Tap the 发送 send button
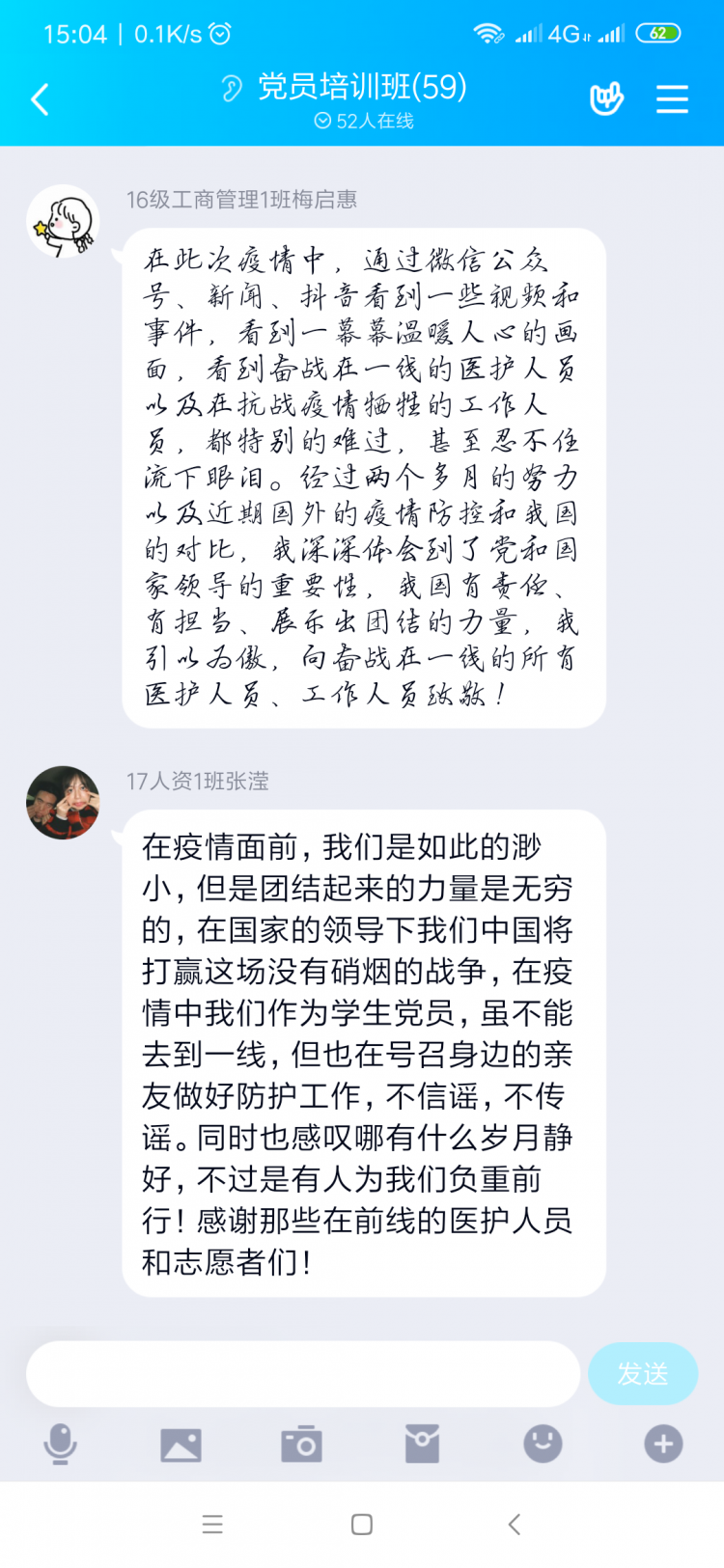724x1568 pixels. 642,1373
